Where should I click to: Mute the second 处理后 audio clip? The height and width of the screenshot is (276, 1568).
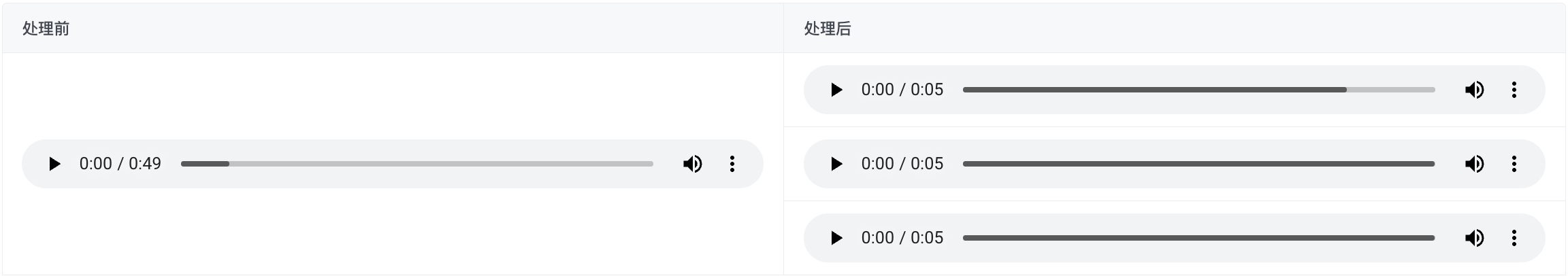tap(1474, 164)
